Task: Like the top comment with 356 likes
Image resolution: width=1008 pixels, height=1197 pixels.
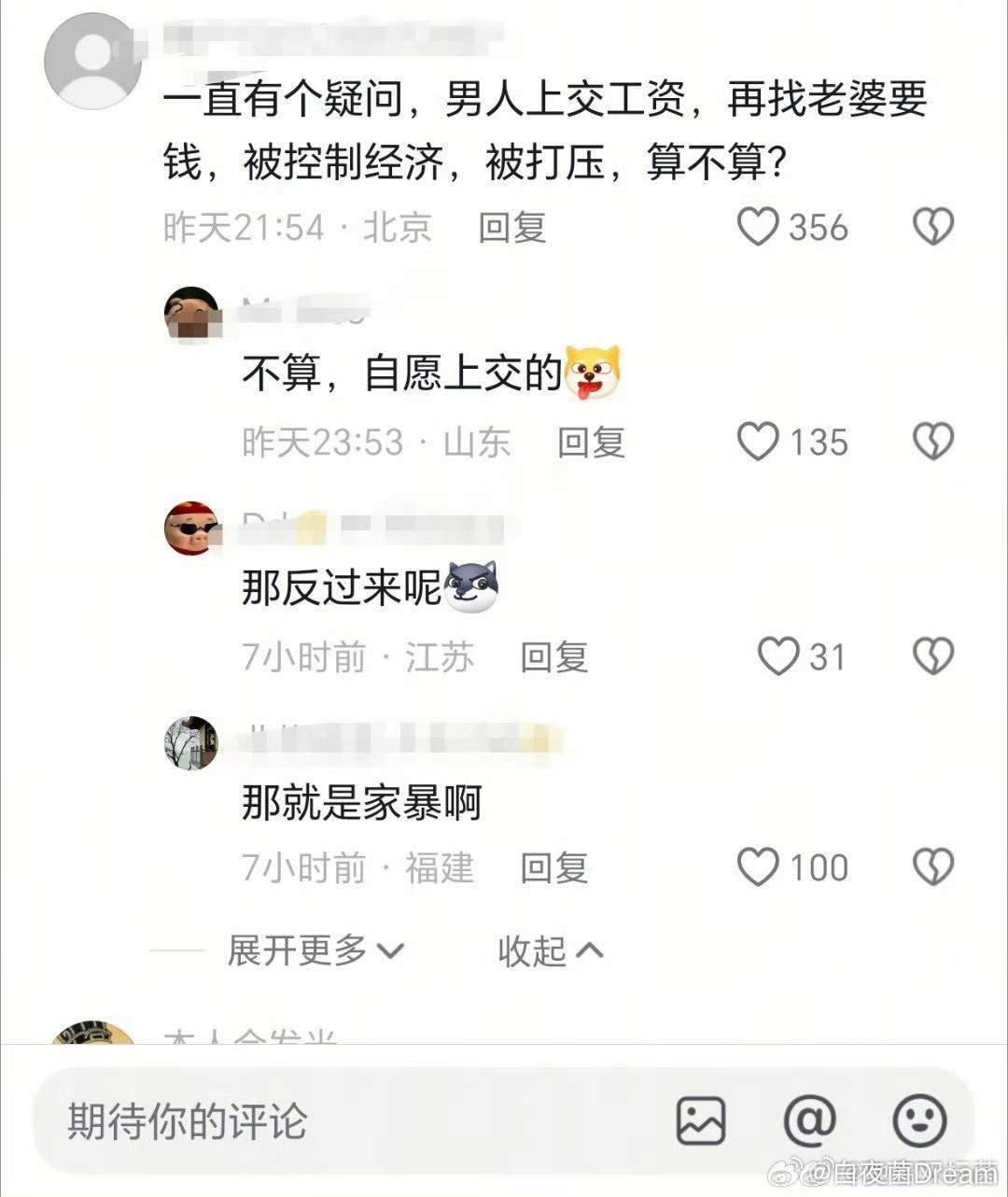Action: coord(761,227)
